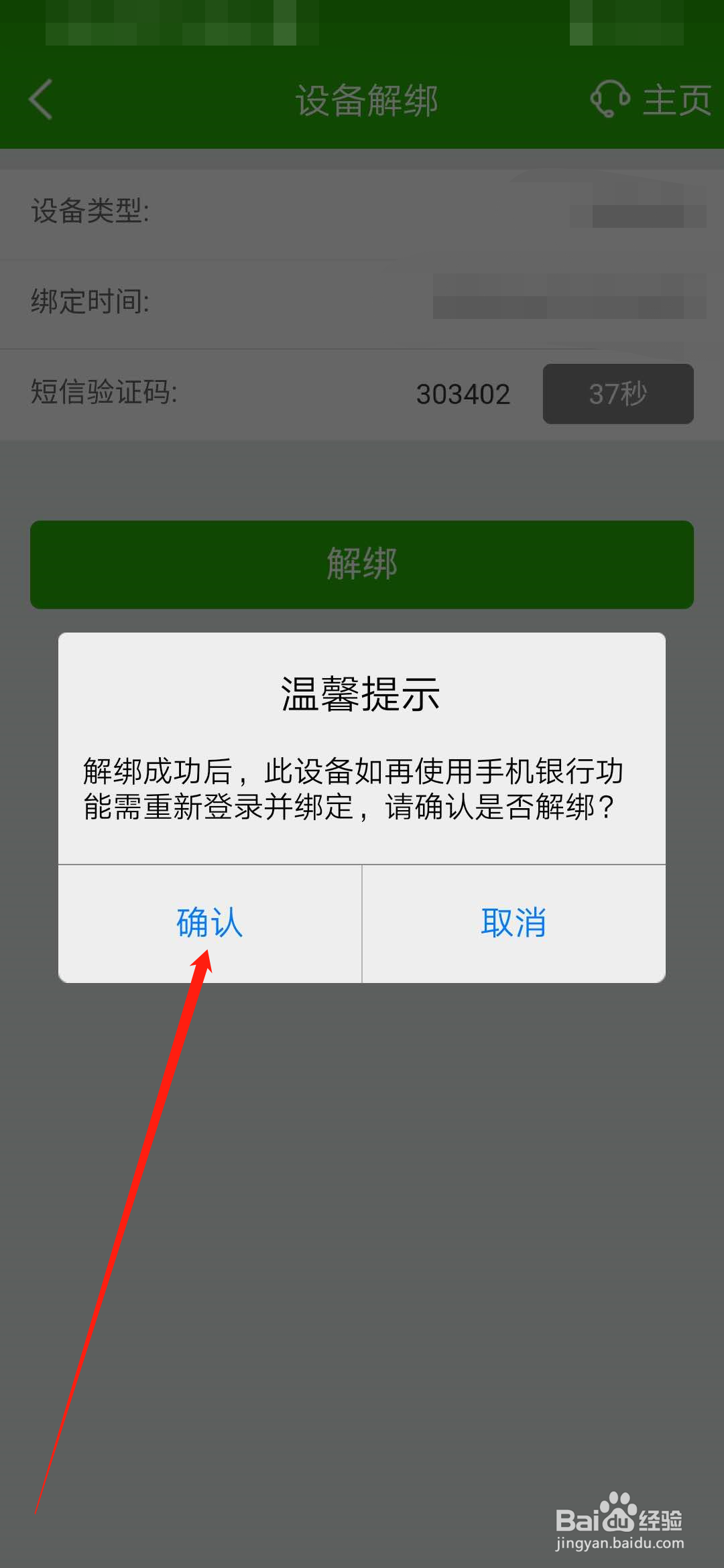The width and height of the screenshot is (724, 1568).
Task: Tap the 37秒 countdown resend button
Action: tap(617, 395)
